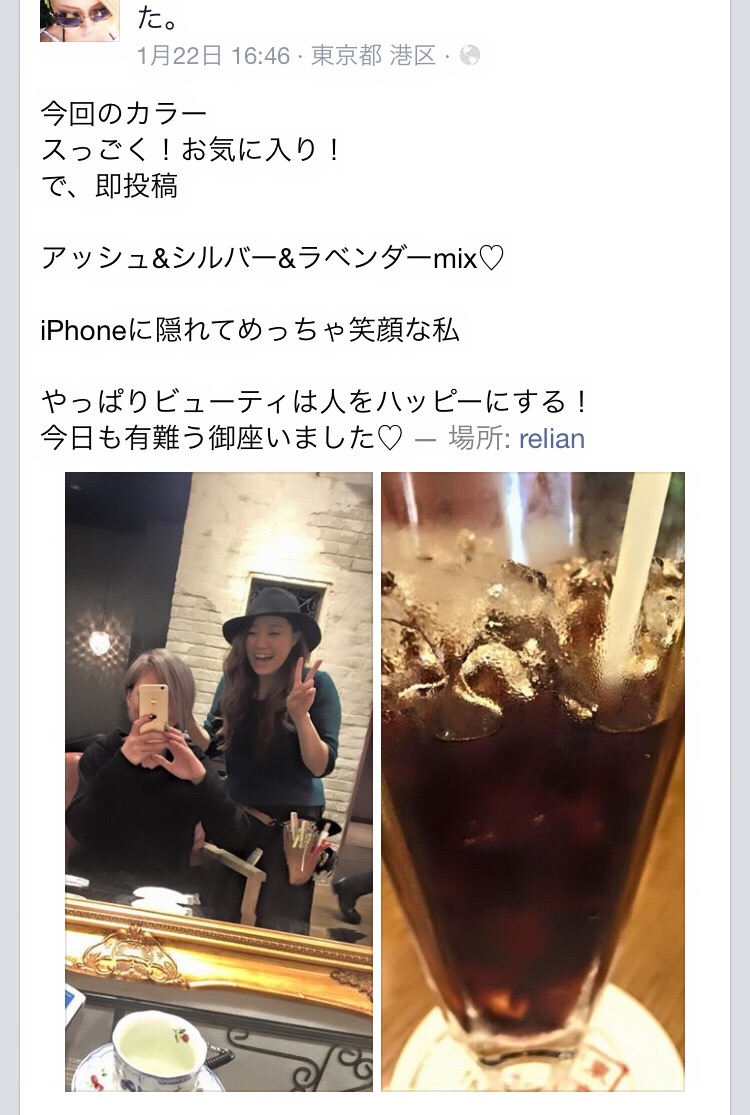Open the relian location link
Image resolution: width=750 pixels, height=1115 pixels.
click(x=551, y=438)
